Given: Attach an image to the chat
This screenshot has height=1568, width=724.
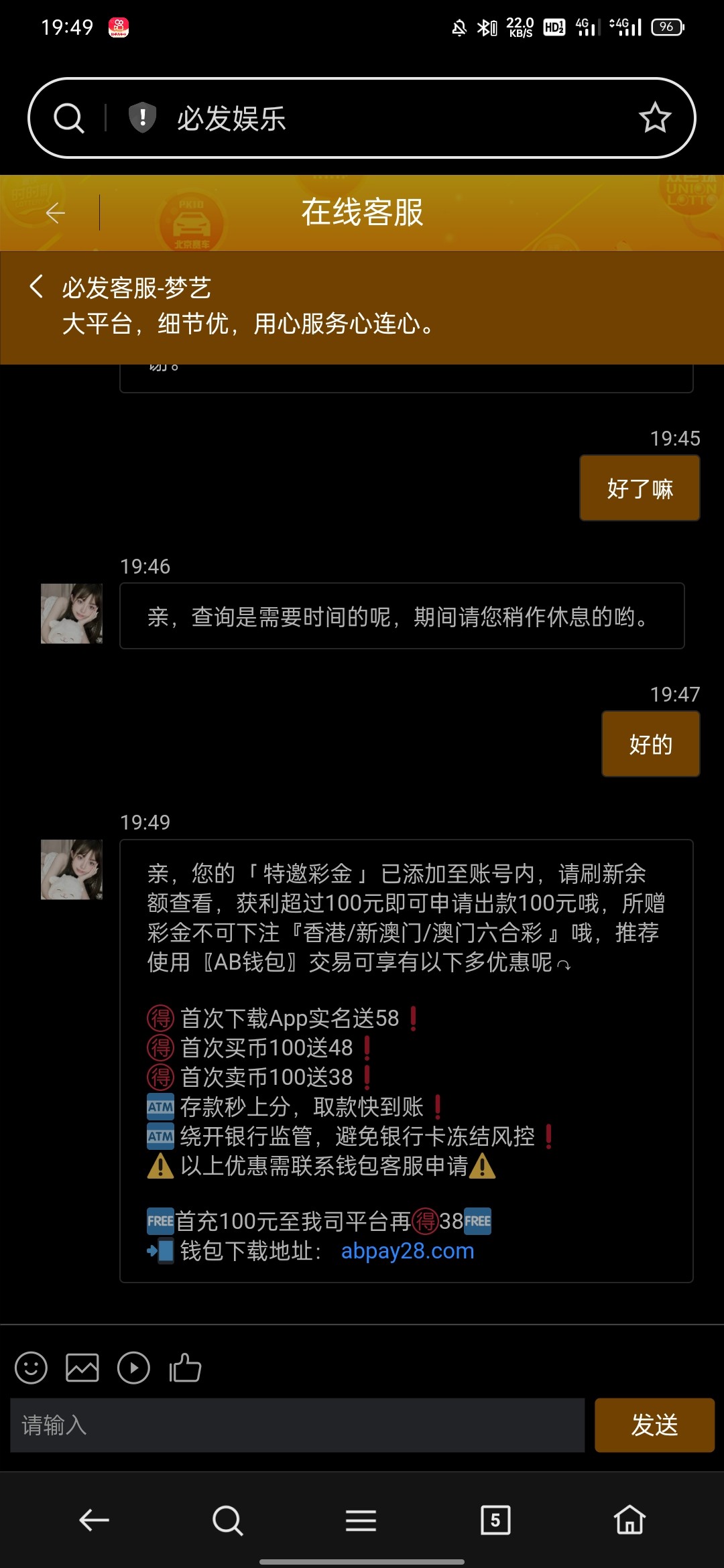Looking at the screenshot, I should 82,1368.
